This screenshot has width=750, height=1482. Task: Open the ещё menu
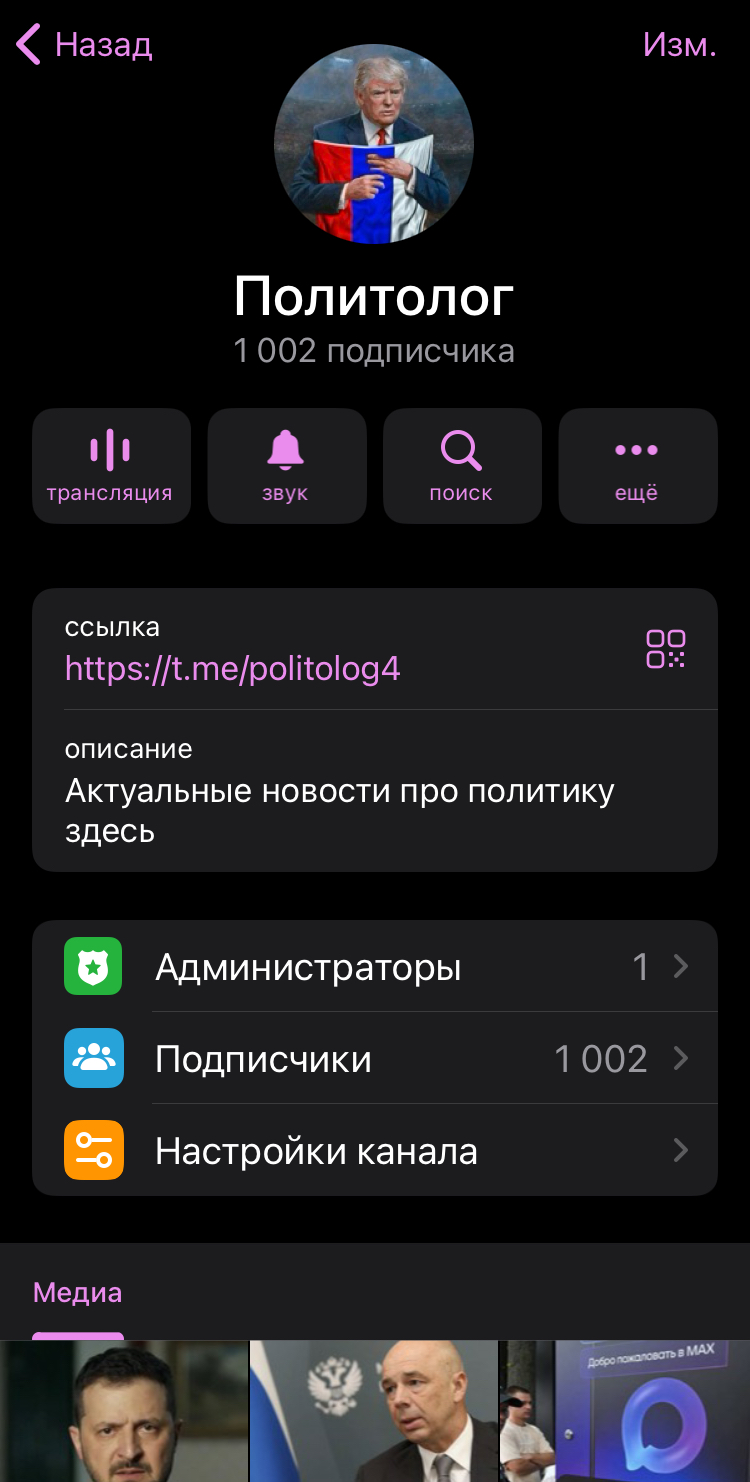pos(637,465)
